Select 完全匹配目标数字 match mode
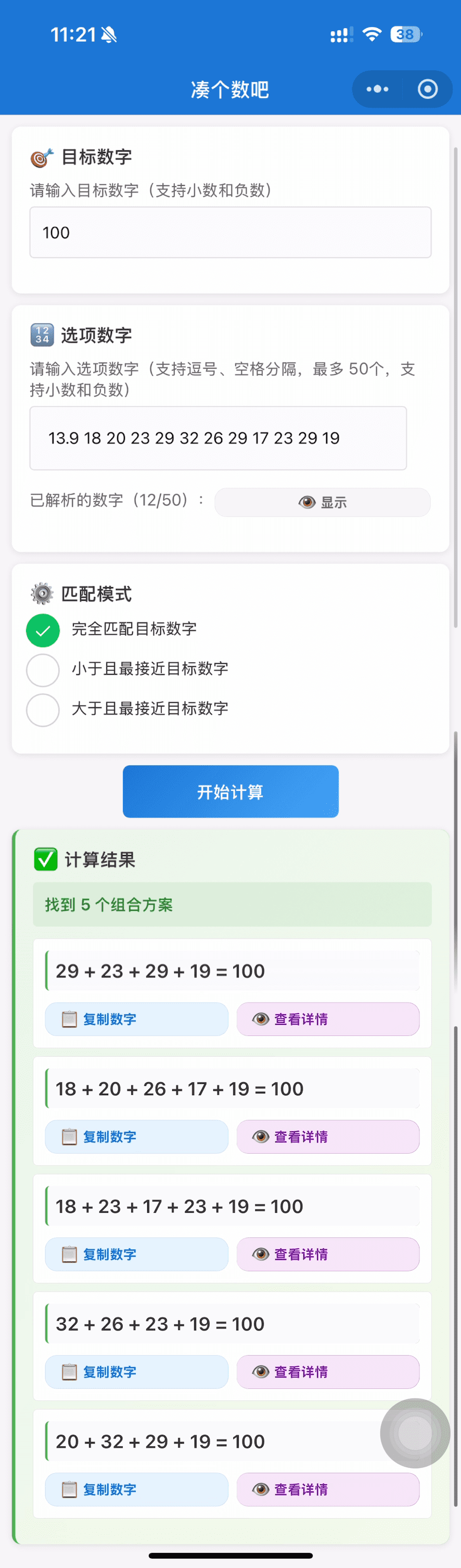 coord(43,630)
